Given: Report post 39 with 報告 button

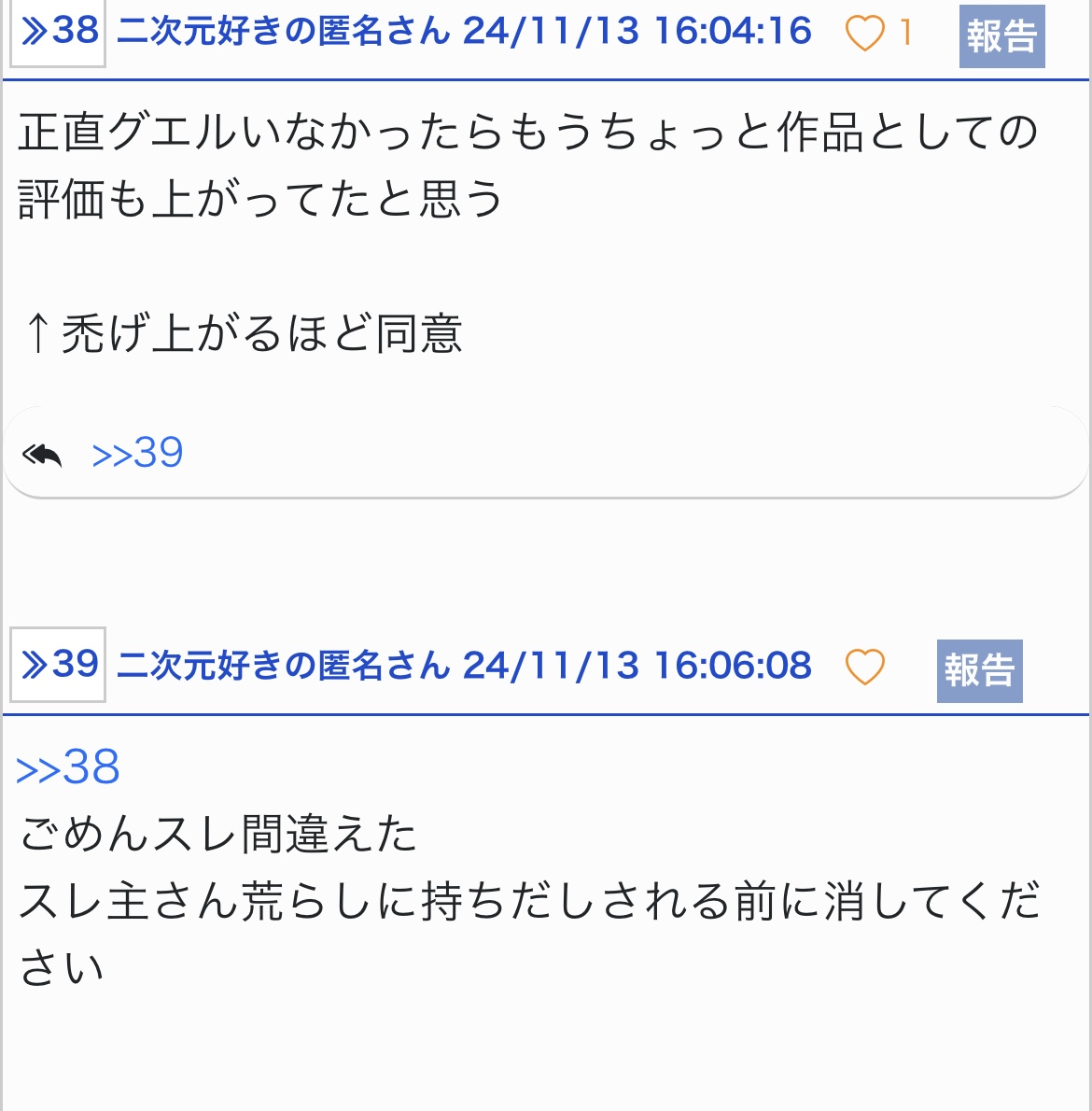Looking at the screenshot, I should (979, 670).
